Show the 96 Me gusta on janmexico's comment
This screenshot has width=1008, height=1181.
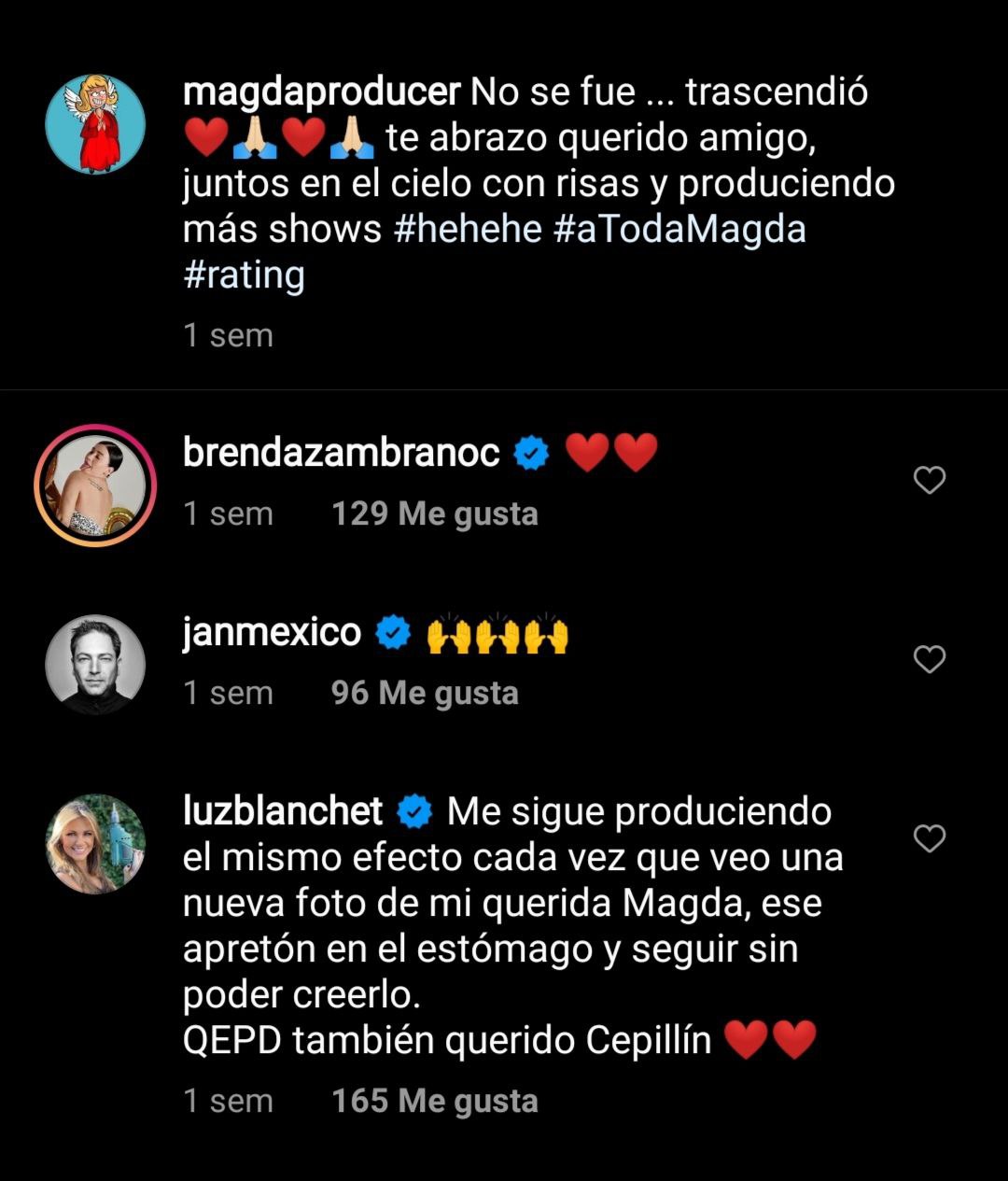click(425, 693)
